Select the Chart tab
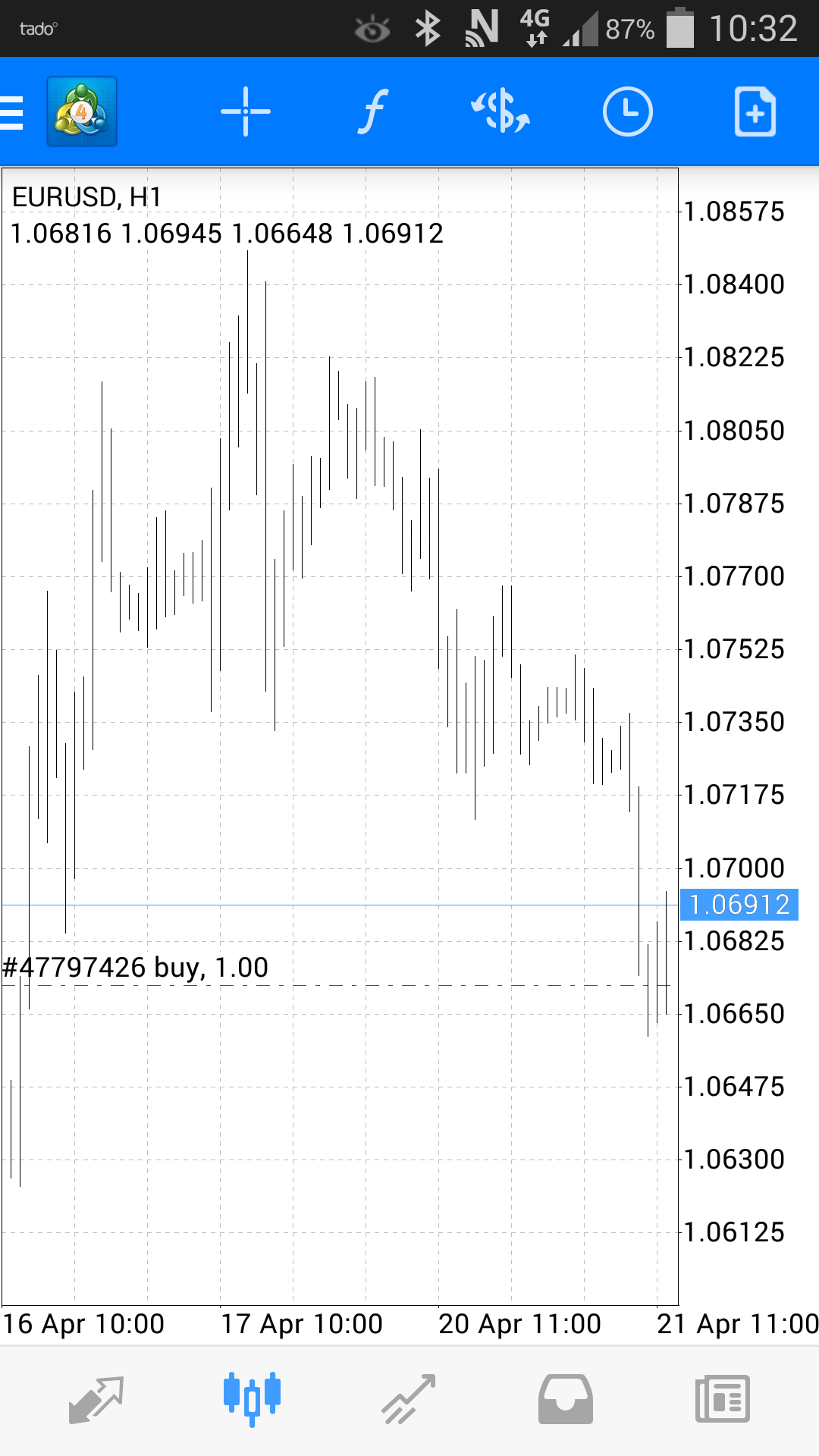 (253, 1399)
